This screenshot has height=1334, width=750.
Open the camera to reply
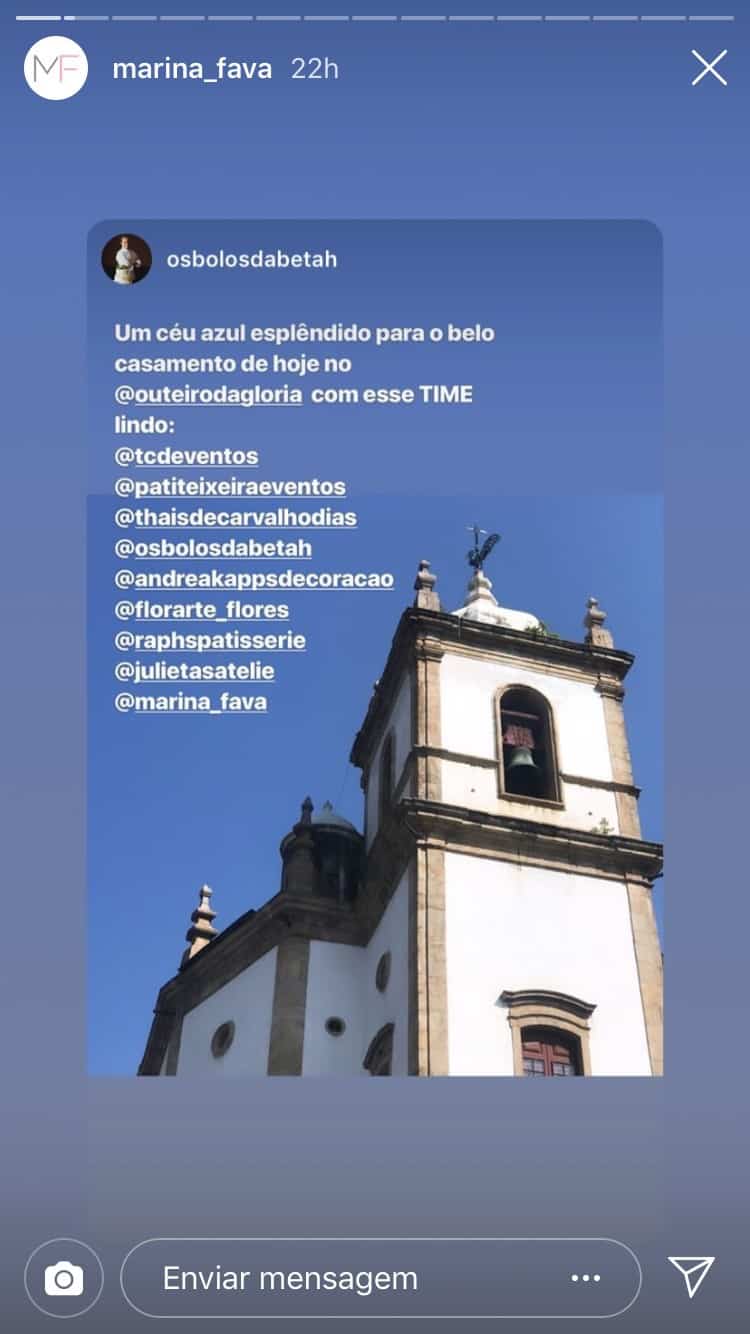(x=64, y=1278)
